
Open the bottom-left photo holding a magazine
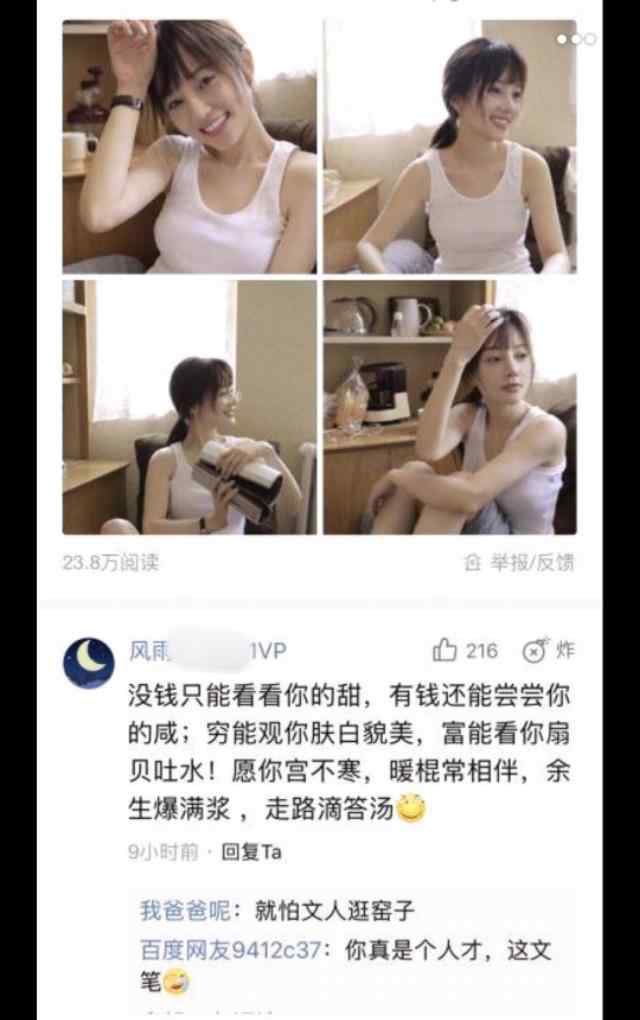point(189,407)
